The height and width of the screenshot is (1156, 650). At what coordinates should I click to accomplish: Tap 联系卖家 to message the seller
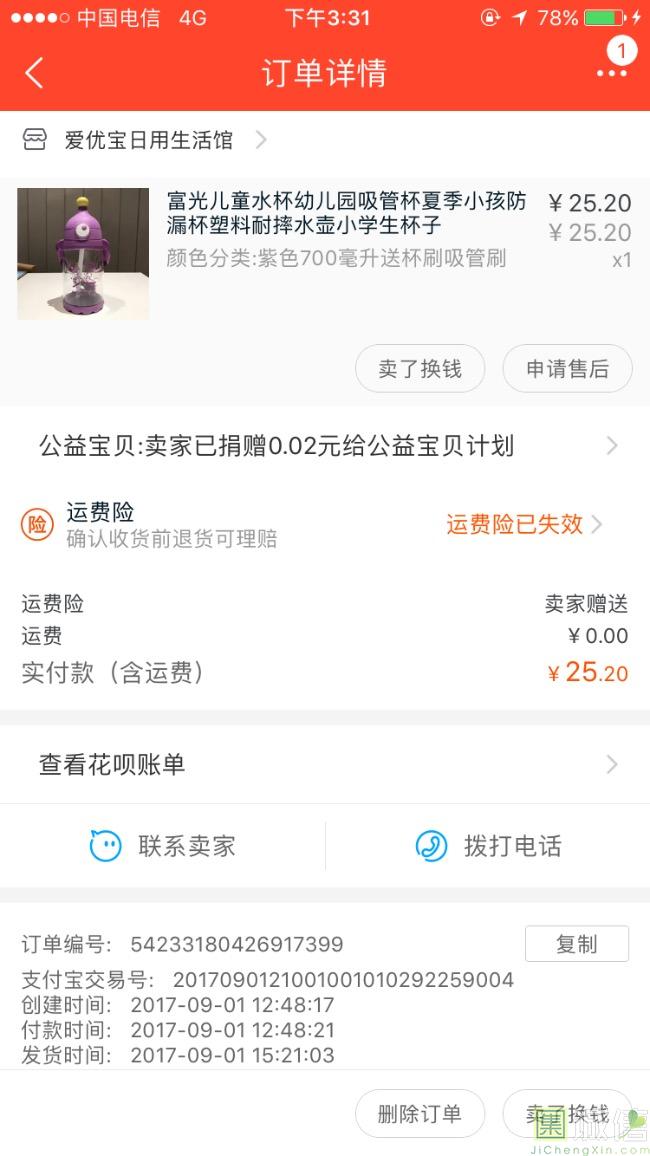tap(163, 846)
